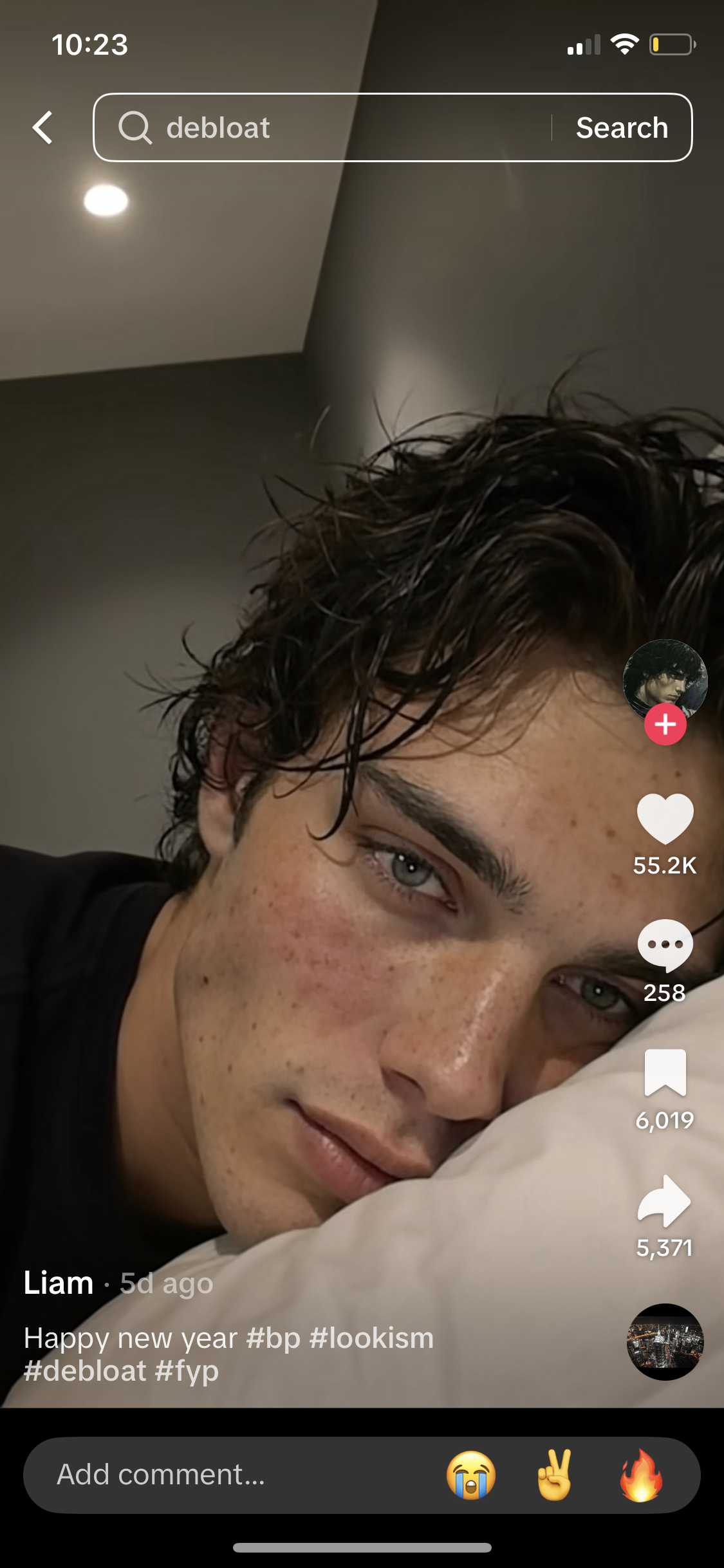The width and height of the screenshot is (724, 1568).
Task: Open the #debloat hashtag in caption
Action: click(x=85, y=1371)
